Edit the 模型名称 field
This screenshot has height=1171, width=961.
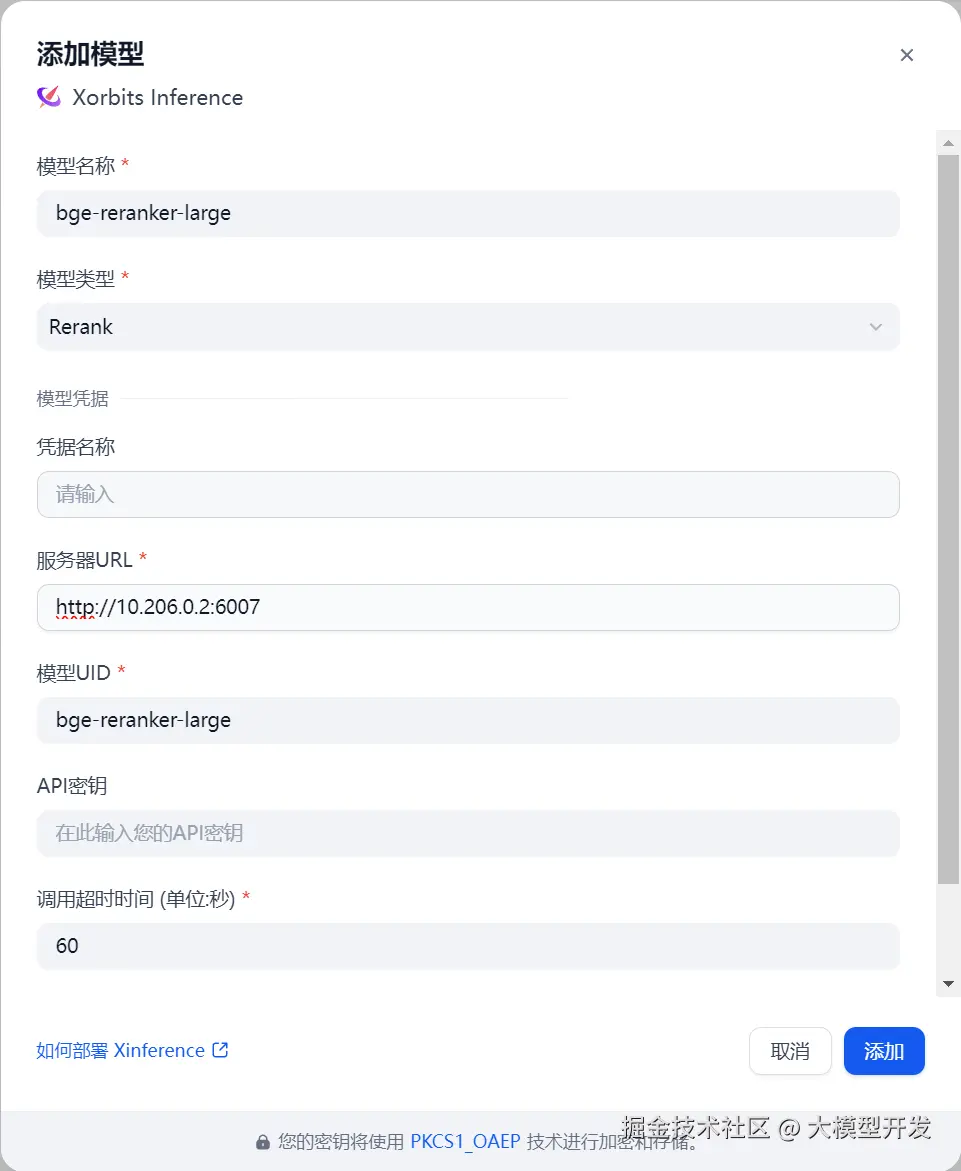pyautogui.click(x=467, y=214)
